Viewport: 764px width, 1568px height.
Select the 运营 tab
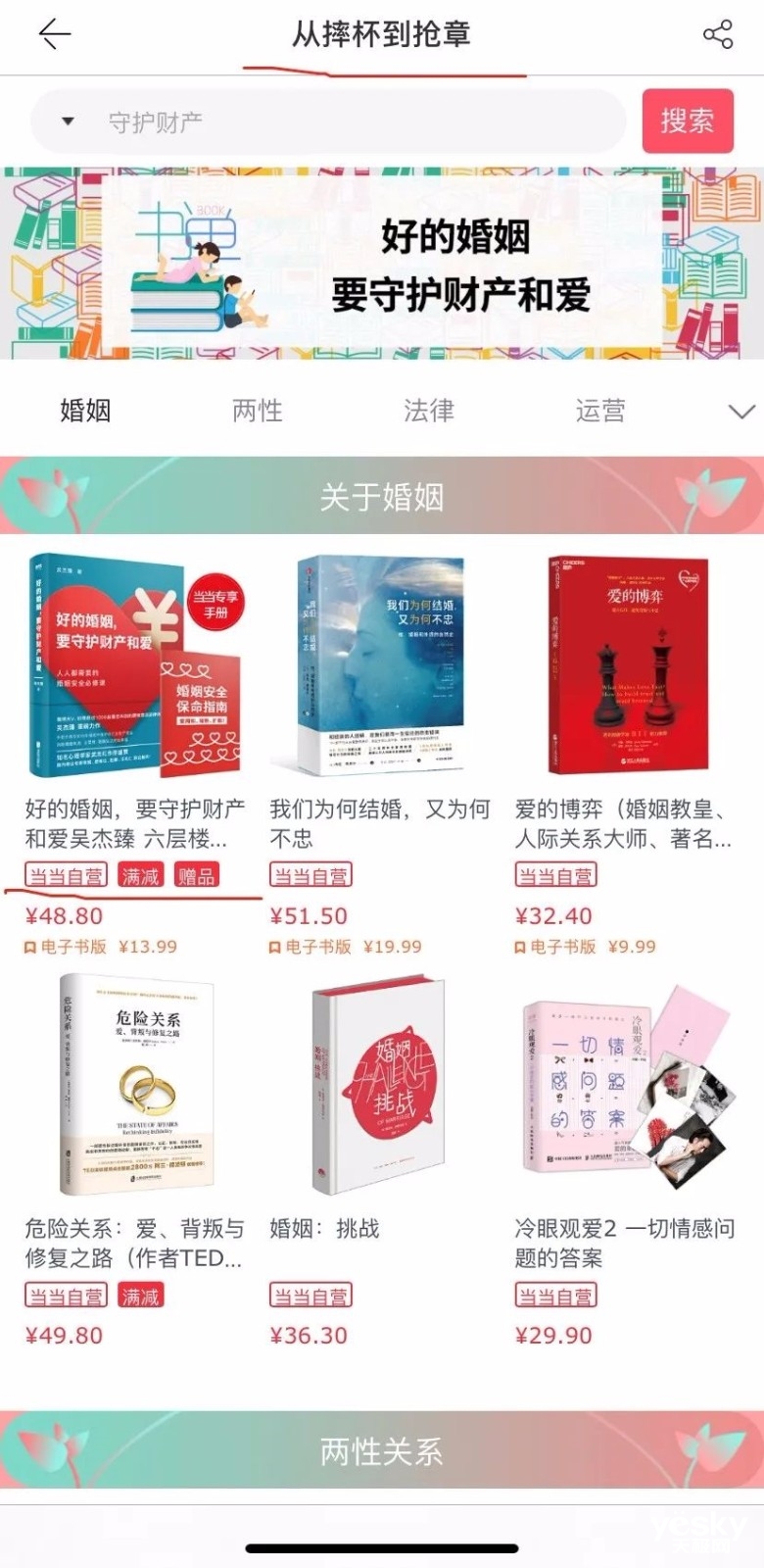tap(600, 411)
